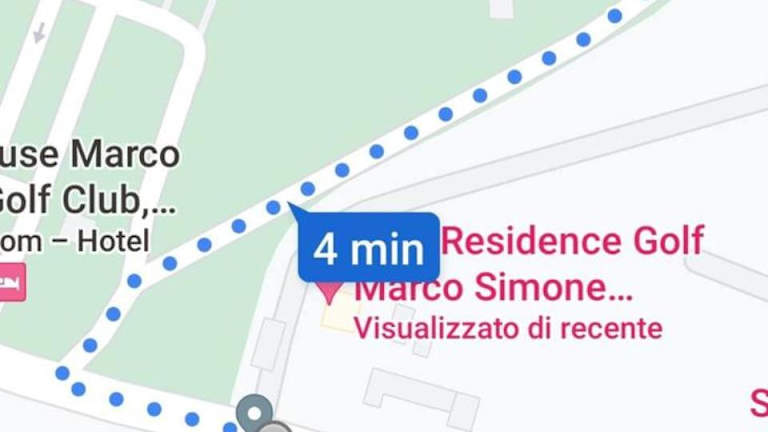Tap the 4 min walking route label
This screenshot has height=432, width=768.
tap(368, 247)
